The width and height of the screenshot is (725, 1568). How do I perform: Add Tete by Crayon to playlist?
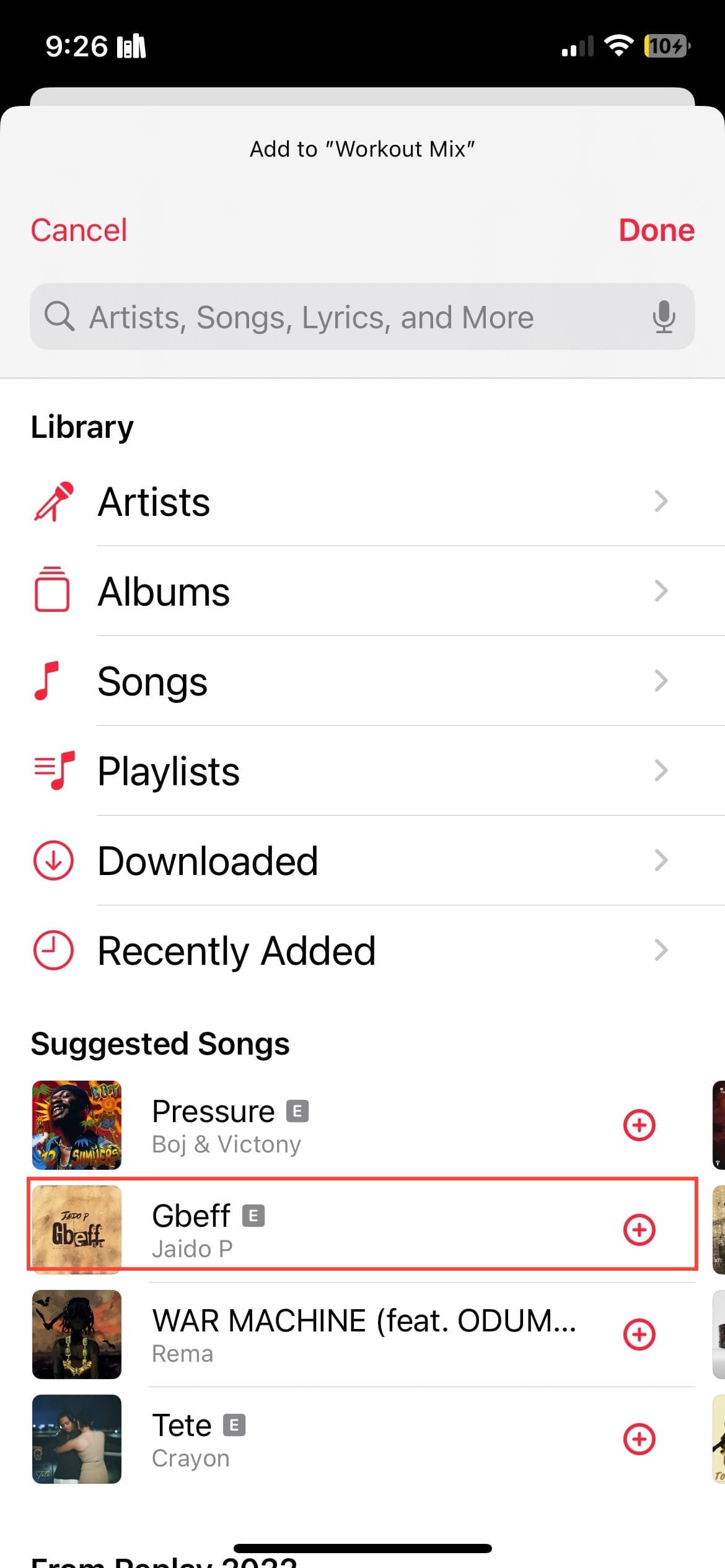(639, 1439)
